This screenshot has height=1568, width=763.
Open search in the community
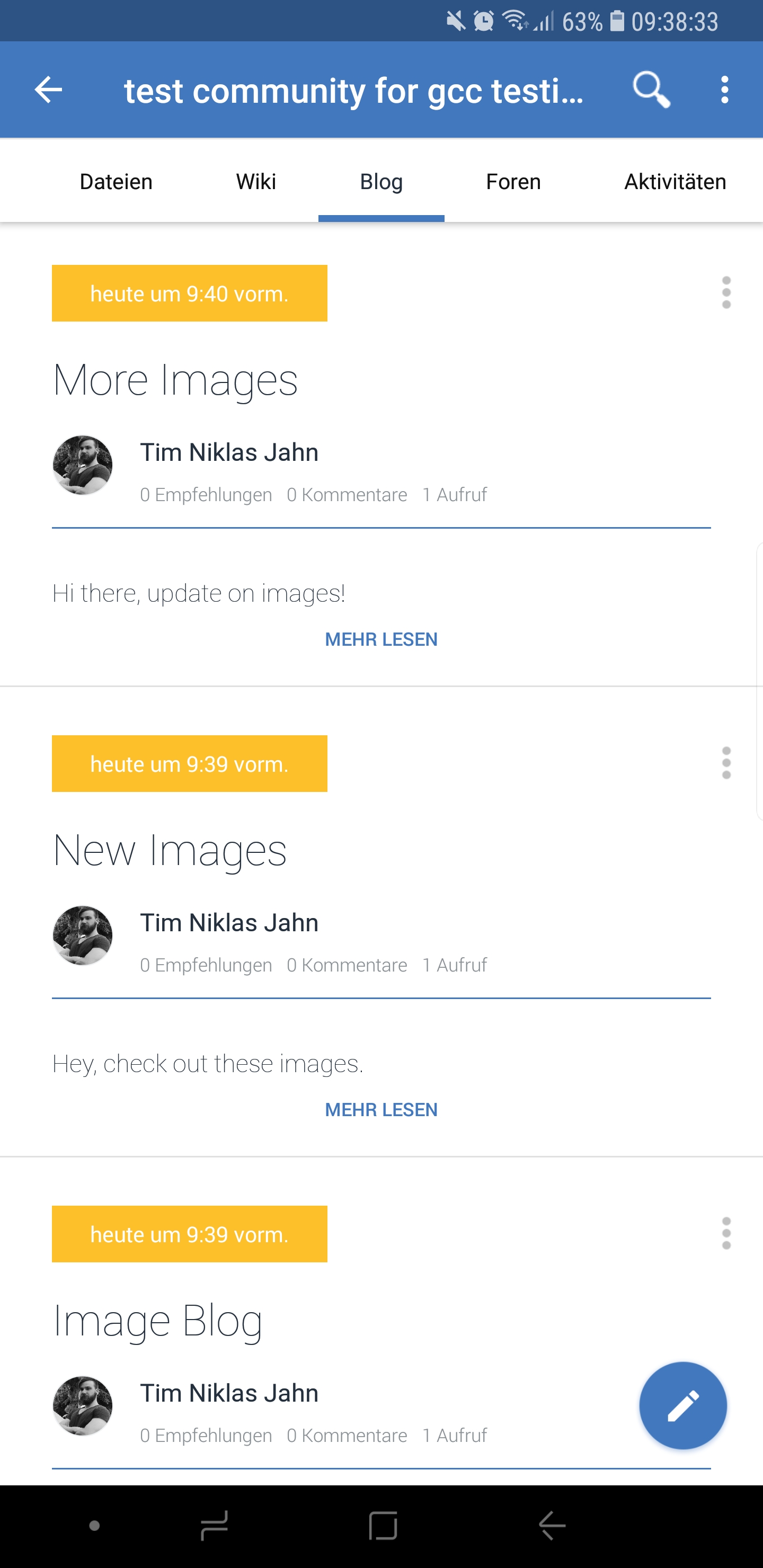click(650, 90)
